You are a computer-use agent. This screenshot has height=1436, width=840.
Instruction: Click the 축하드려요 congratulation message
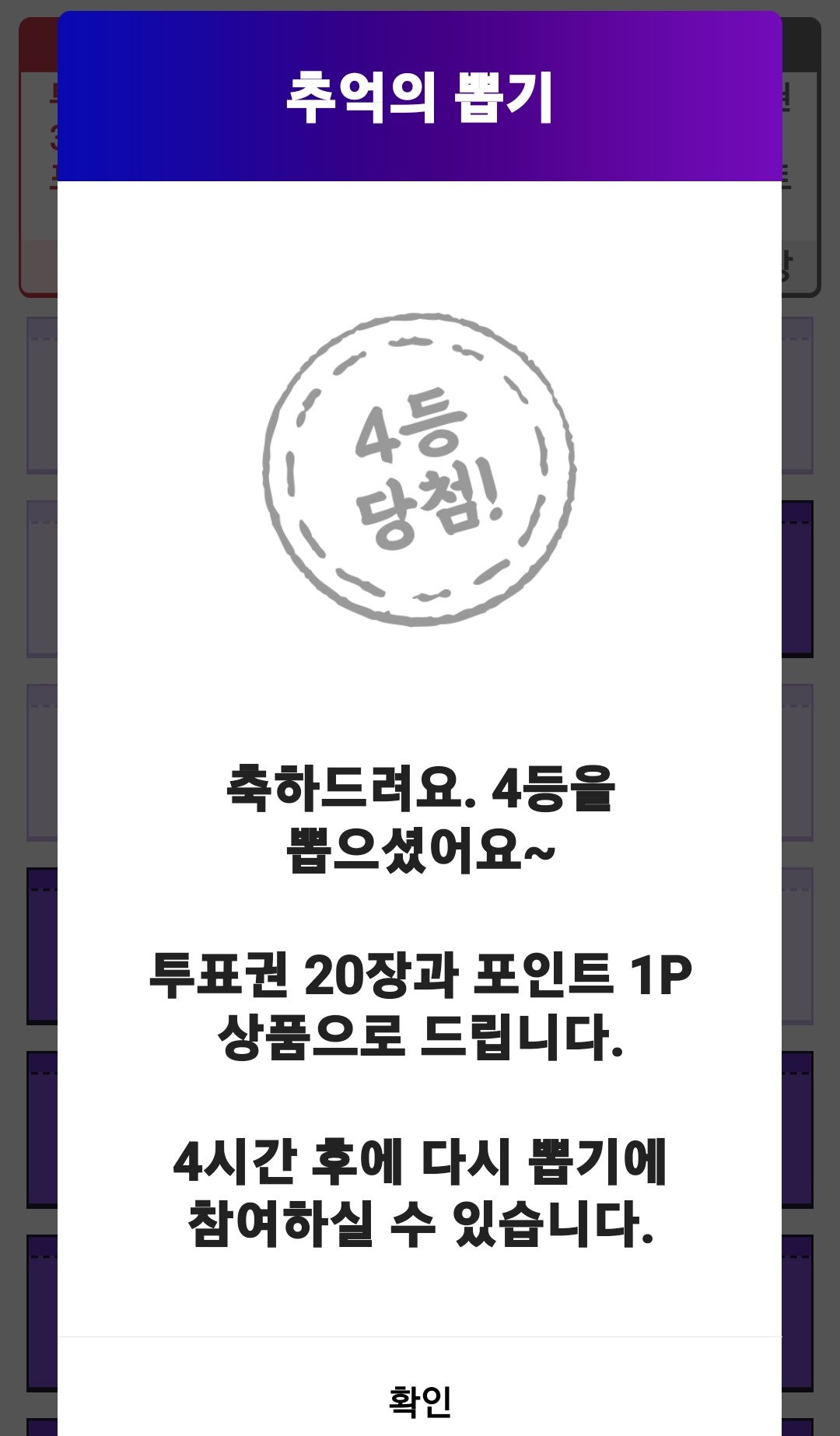420,821
